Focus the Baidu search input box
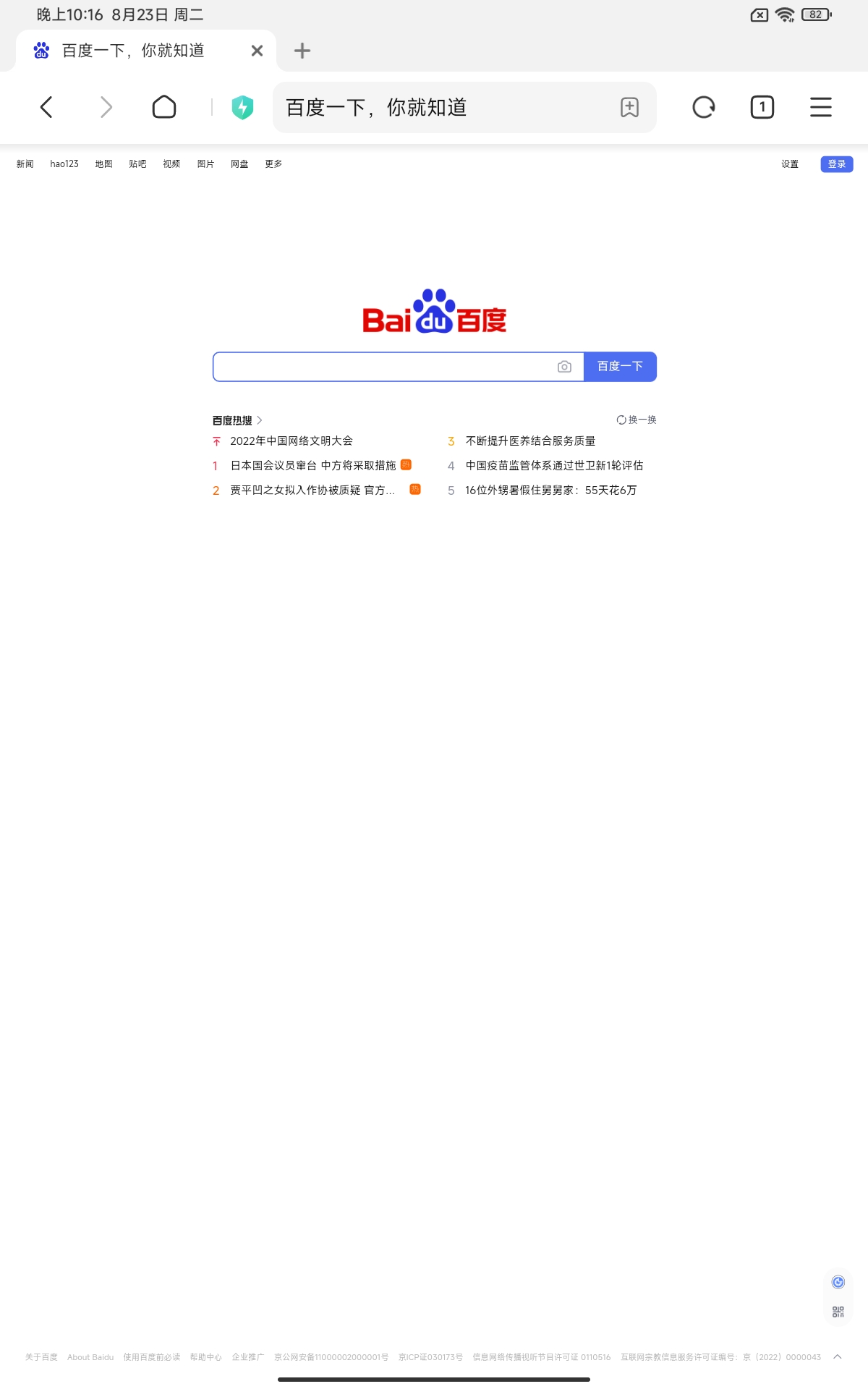This screenshot has width=868, height=1389. pos(383,367)
